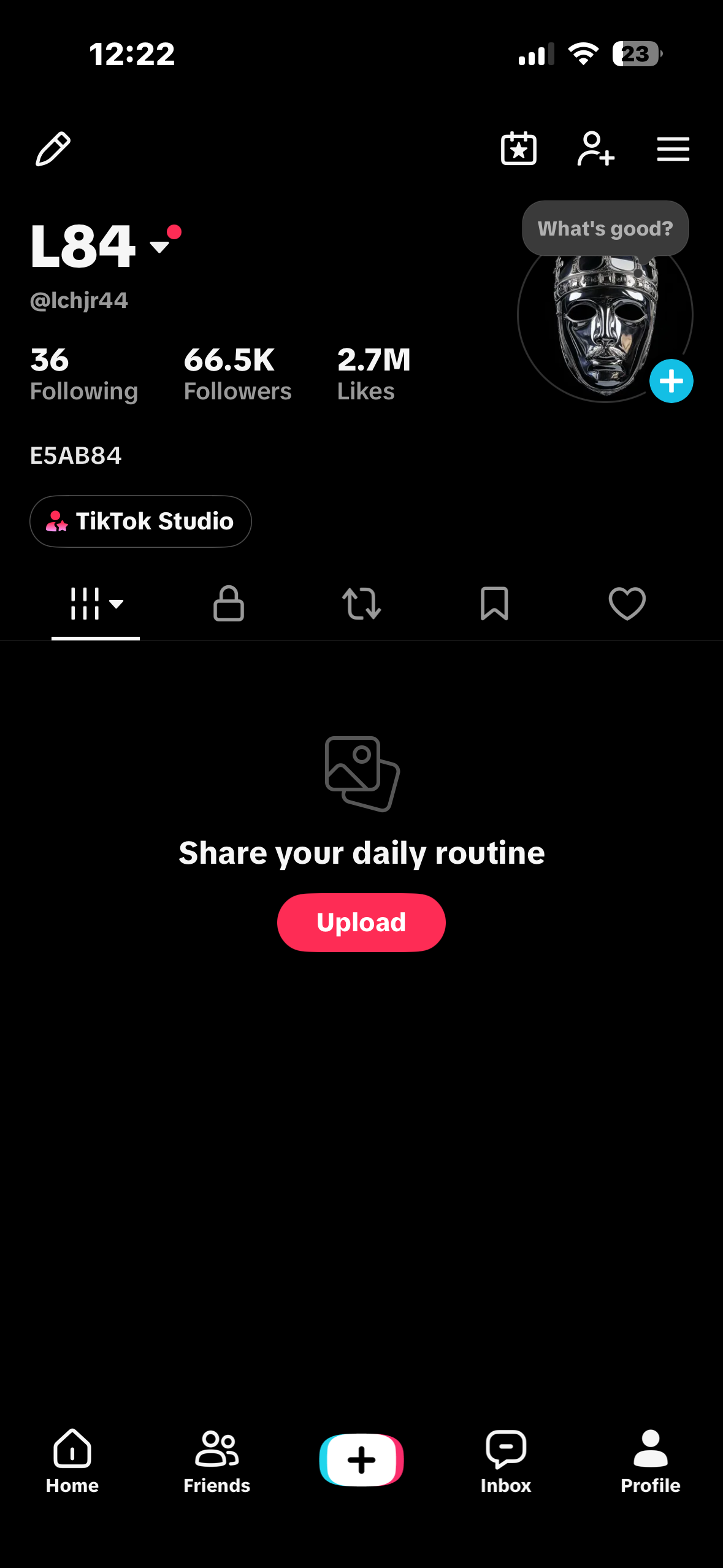Image resolution: width=723 pixels, height=1568 pixels.
Task: Switch to the saved bookmarks tab
Action: [x=494, y=604]
